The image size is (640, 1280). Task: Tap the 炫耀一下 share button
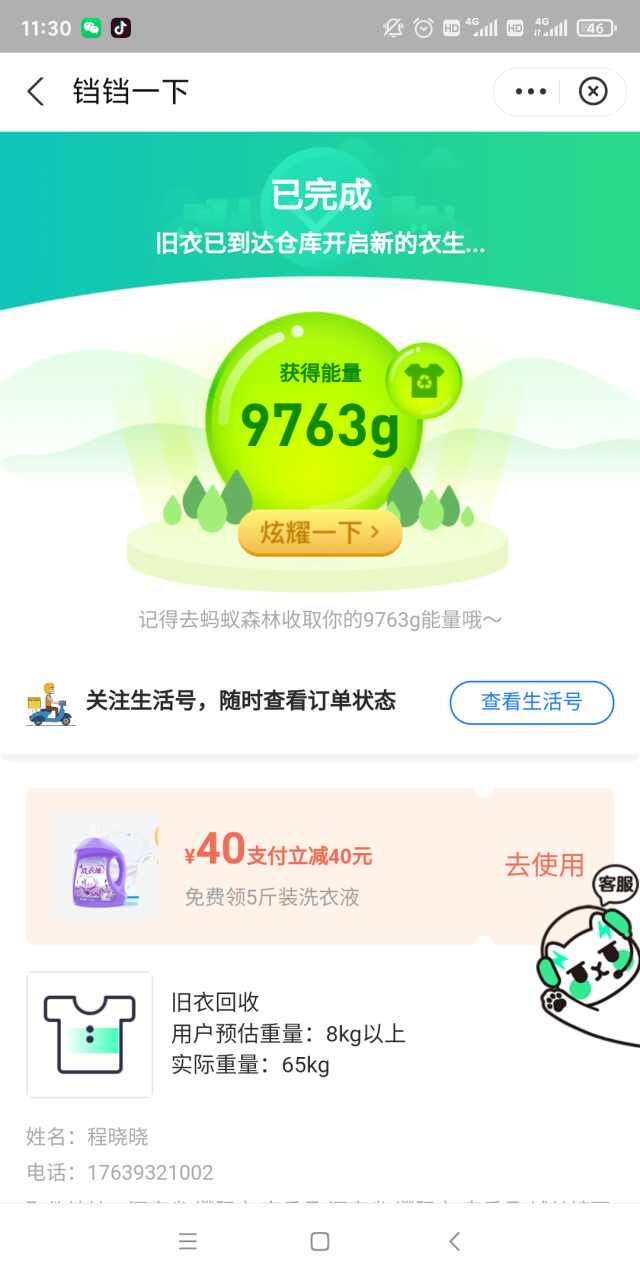click(320, 532)
